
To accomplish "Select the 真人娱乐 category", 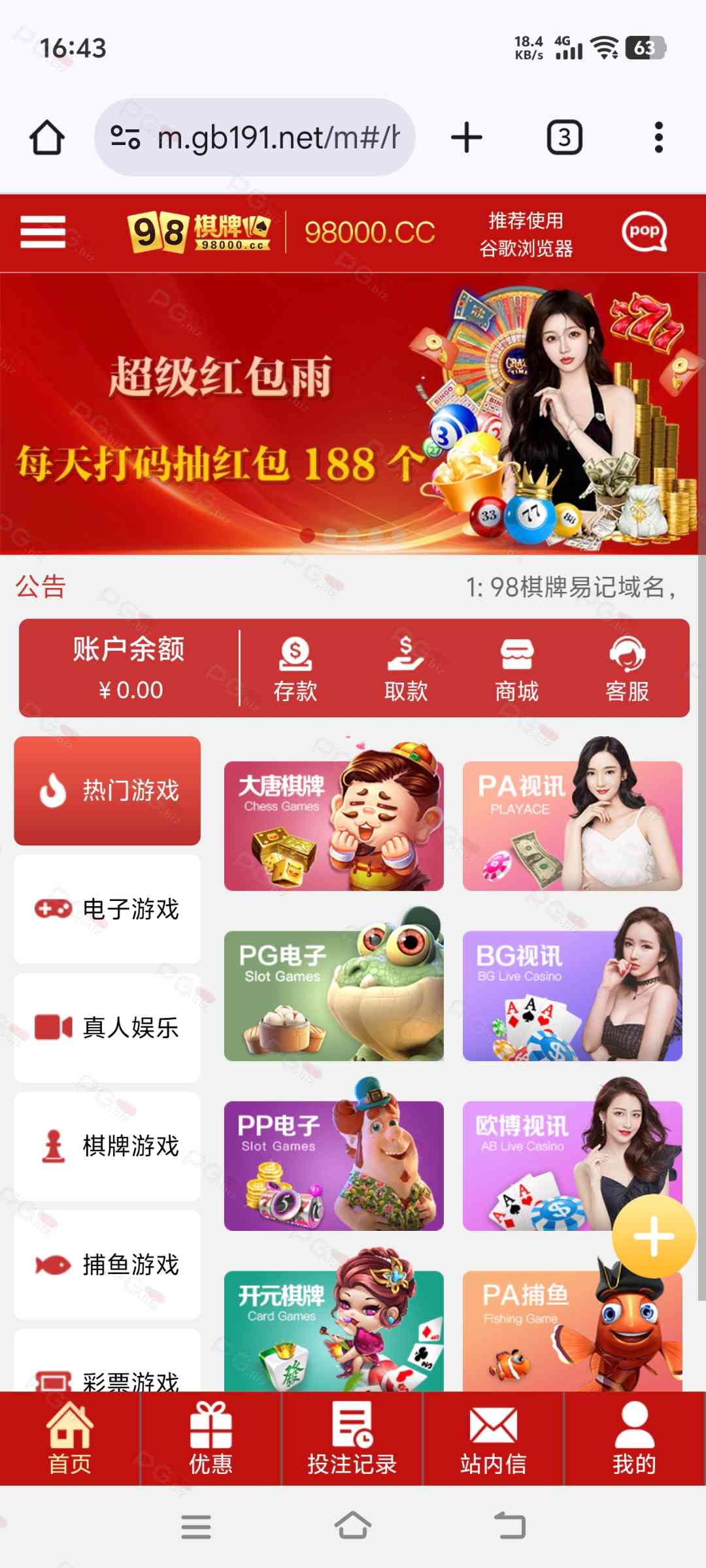I will tap(107, 1027).
